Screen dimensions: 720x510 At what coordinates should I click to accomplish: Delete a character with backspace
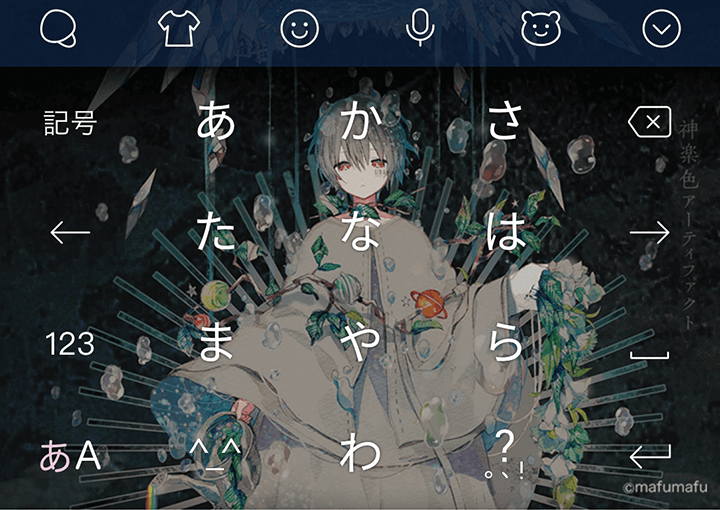(x=649, y=123)
